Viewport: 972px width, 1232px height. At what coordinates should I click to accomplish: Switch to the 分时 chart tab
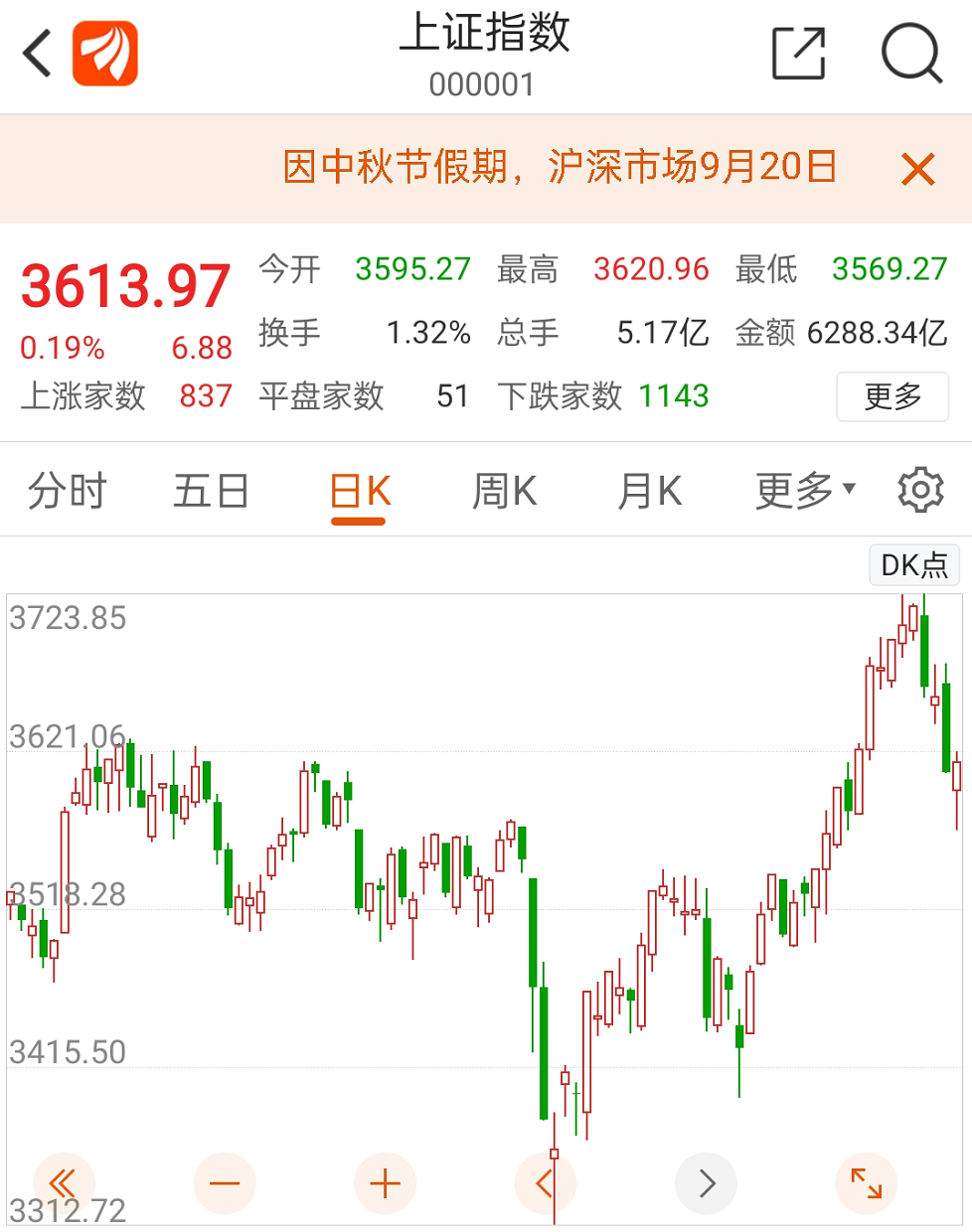(67, 491)
